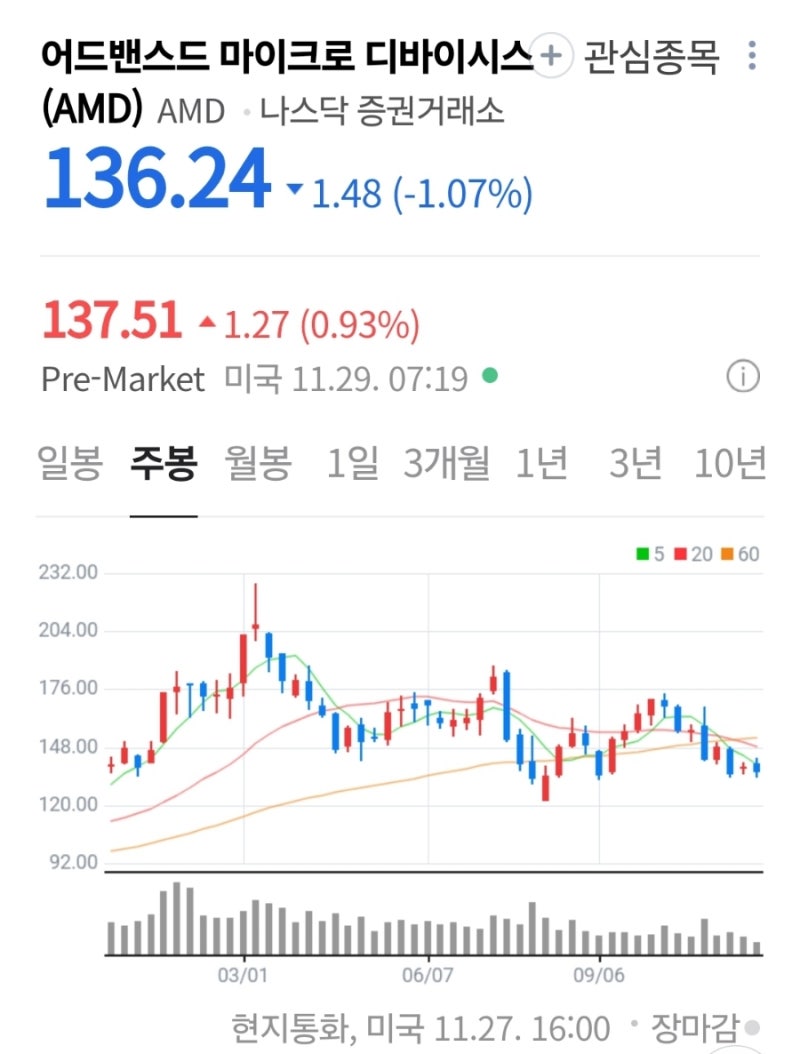Add AMD to watchlist via plus icon
The height and width of the screenshot is (1054, 800).
(548, 57)
